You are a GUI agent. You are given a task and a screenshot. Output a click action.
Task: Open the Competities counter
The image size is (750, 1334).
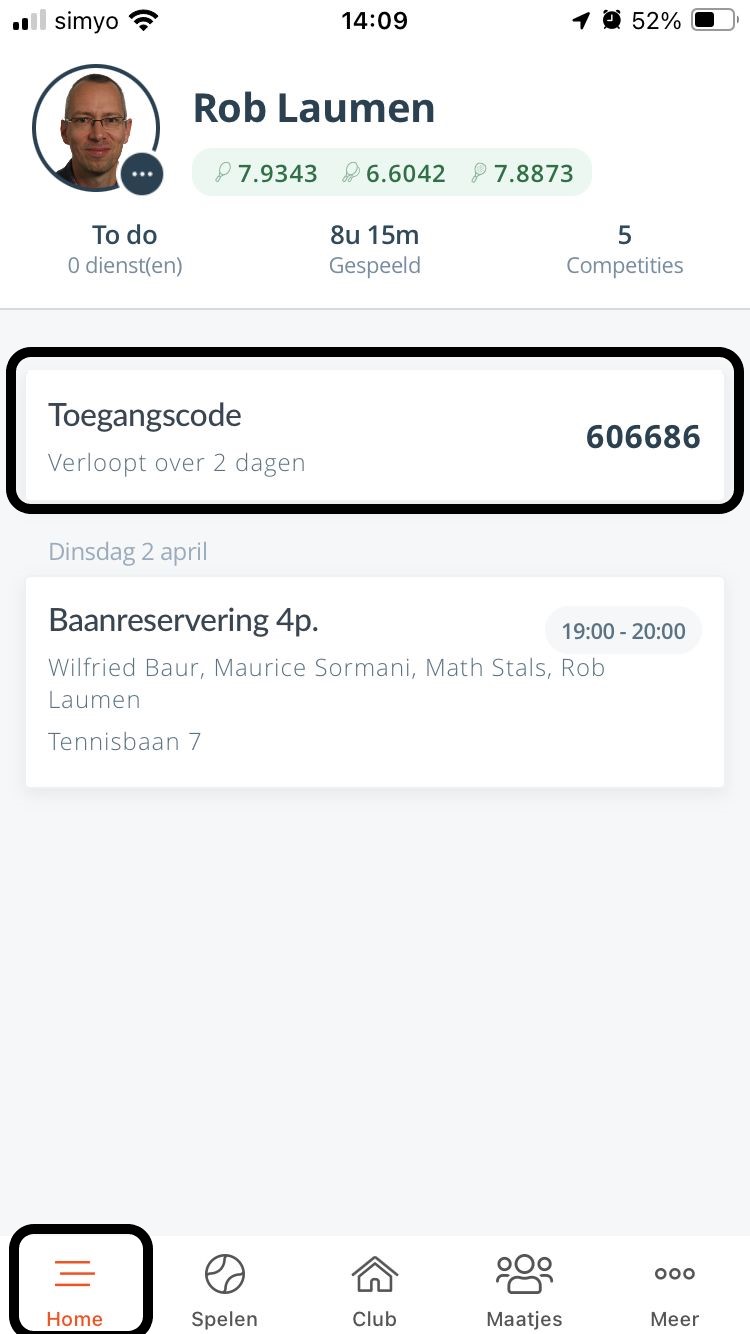624,248
